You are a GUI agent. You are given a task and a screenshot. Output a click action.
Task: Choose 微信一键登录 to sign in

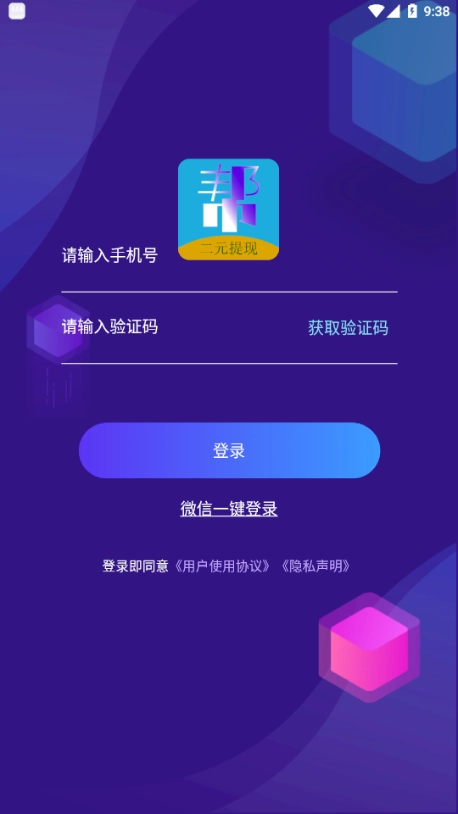(229, 509)
